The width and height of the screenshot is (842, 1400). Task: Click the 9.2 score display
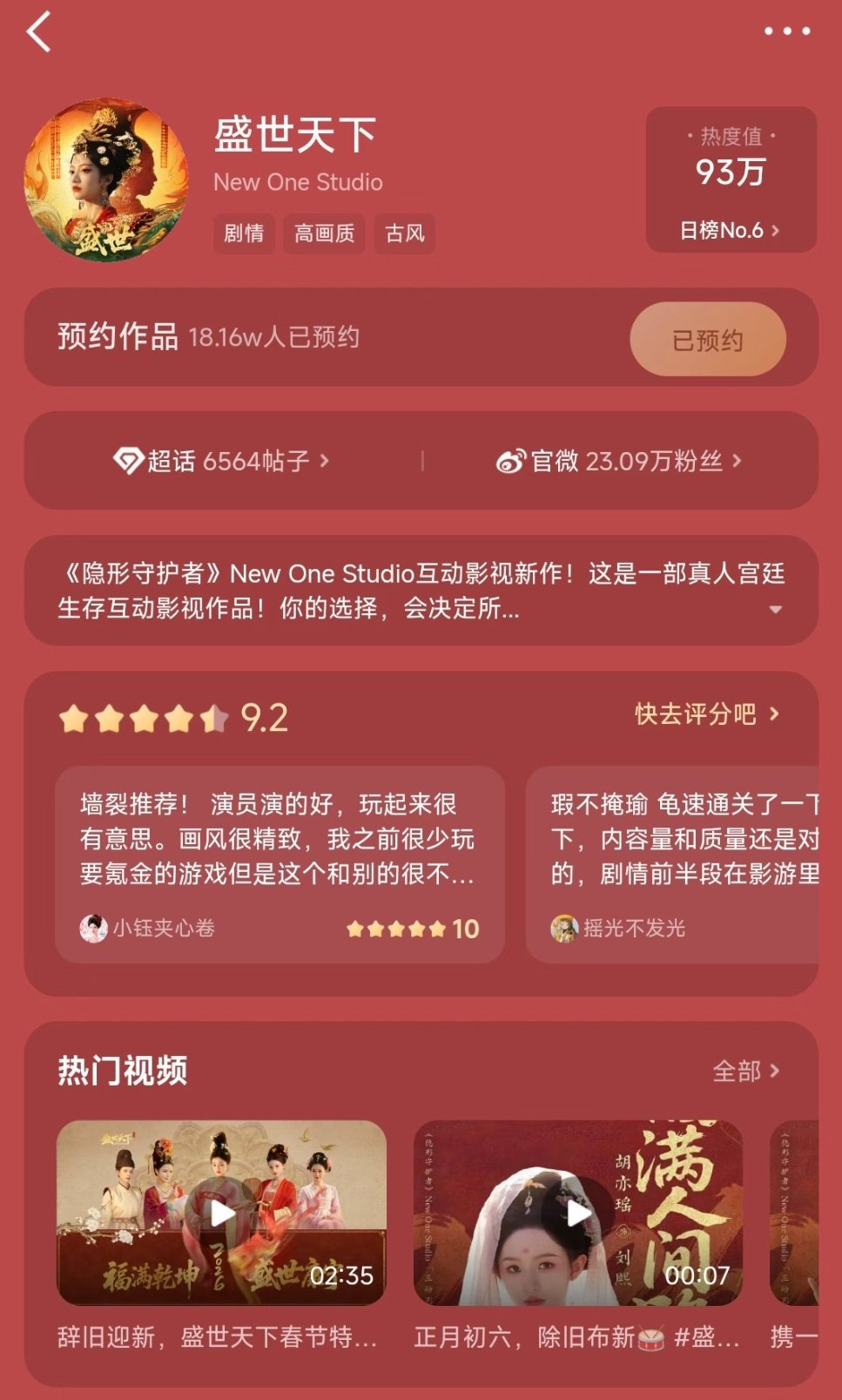coord(265,718)
